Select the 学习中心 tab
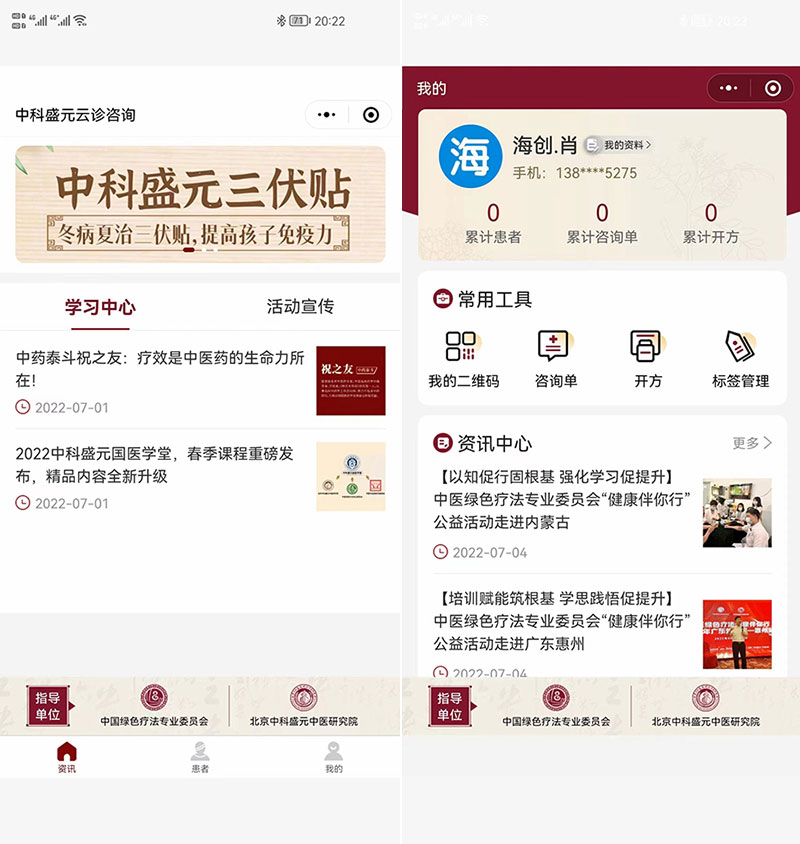This screenshot has width=800, height=844. click(x=100, y=307)
